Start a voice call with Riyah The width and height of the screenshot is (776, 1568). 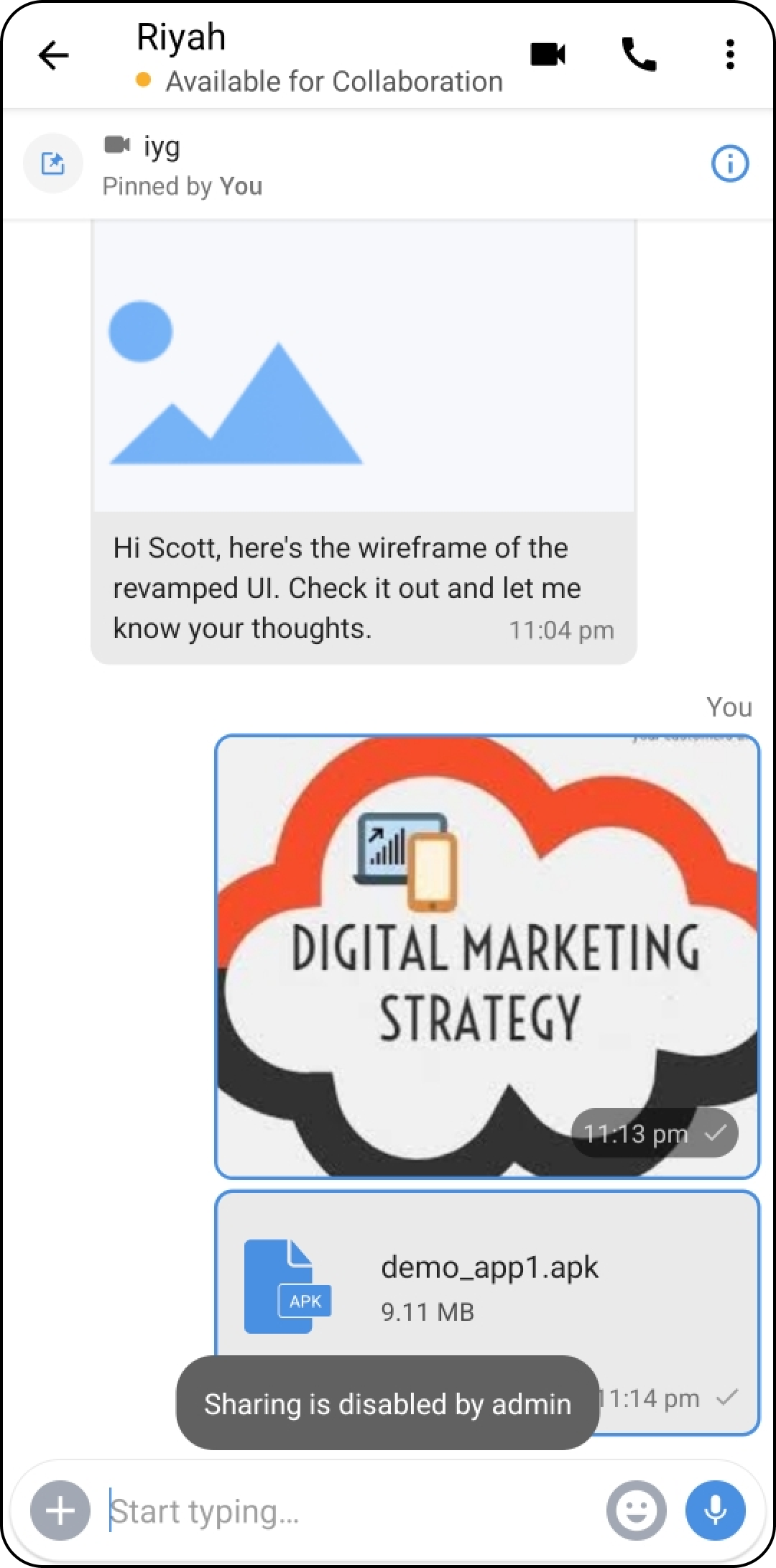pos(638,55)
